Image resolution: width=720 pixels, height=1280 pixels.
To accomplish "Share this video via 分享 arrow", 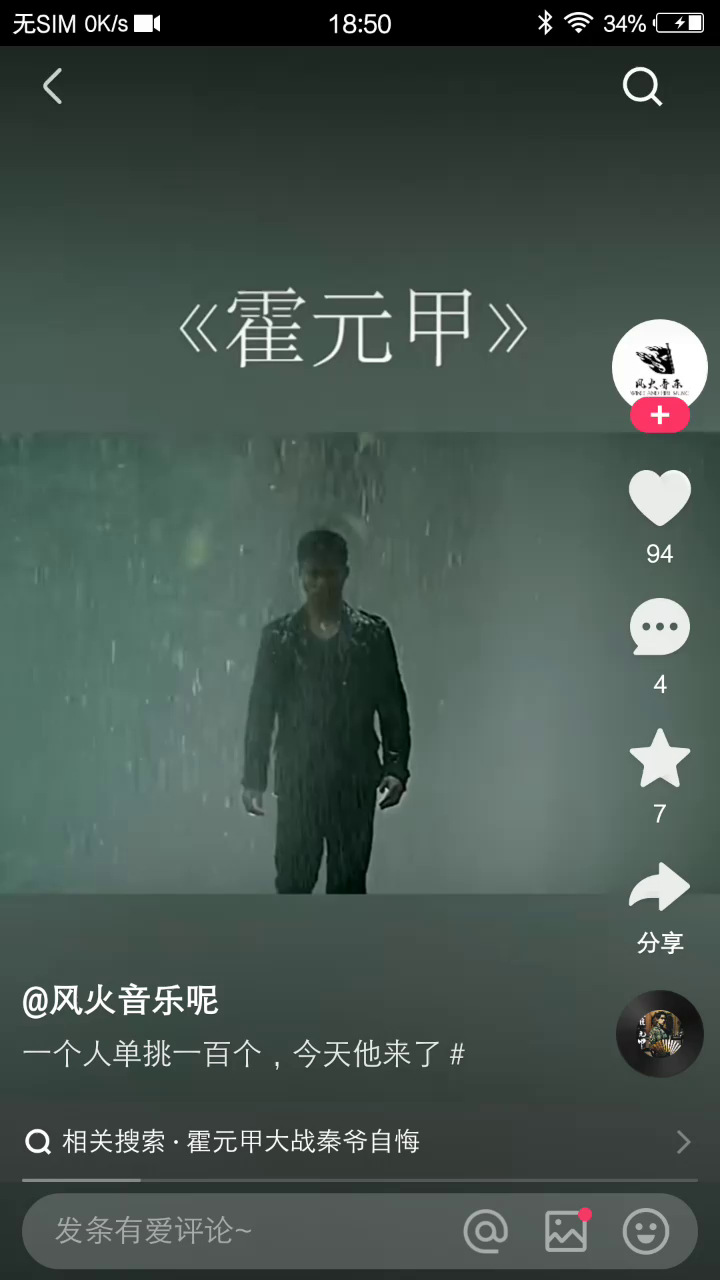I will click(x=659, y=889).
